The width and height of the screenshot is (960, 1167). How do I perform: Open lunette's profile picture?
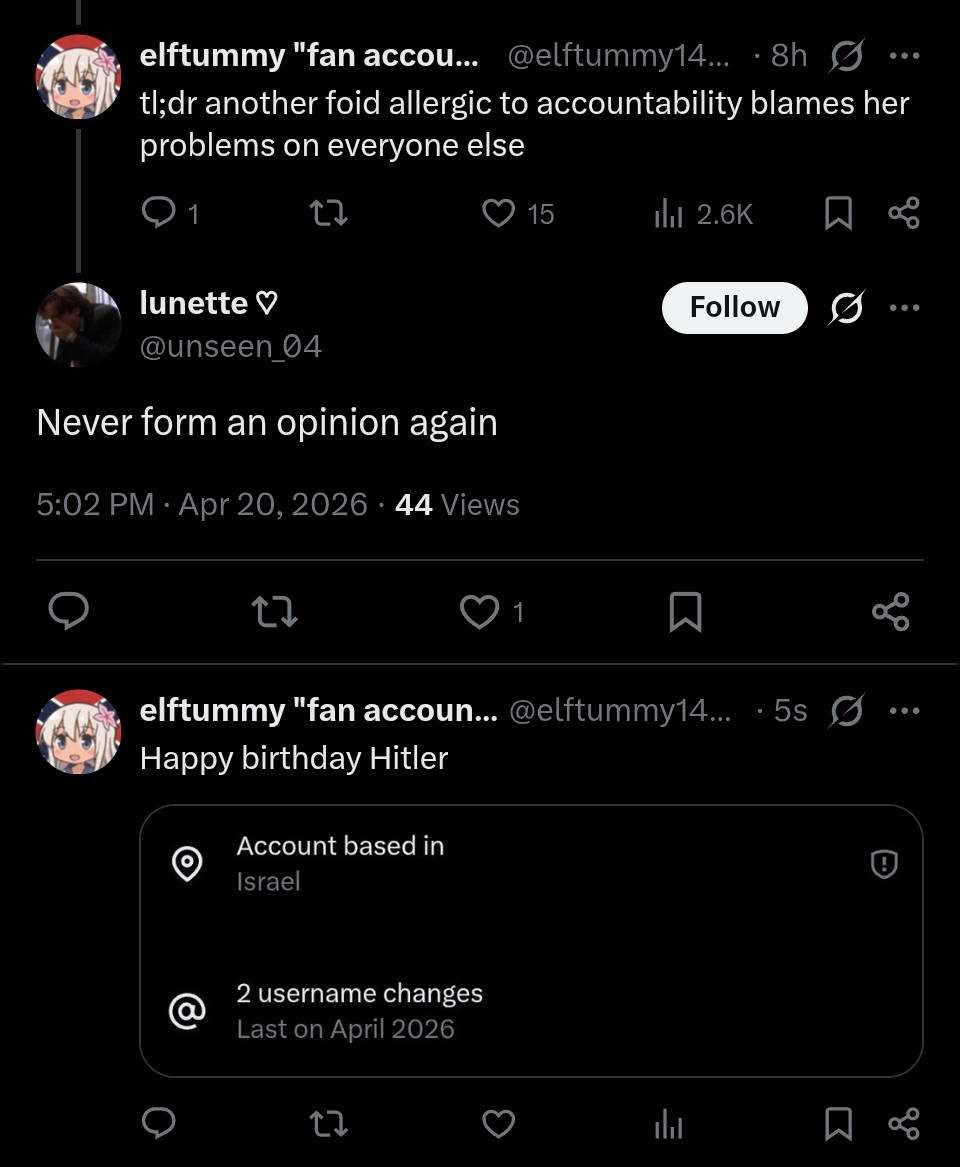pyautogui.click(x=78, y=323)
